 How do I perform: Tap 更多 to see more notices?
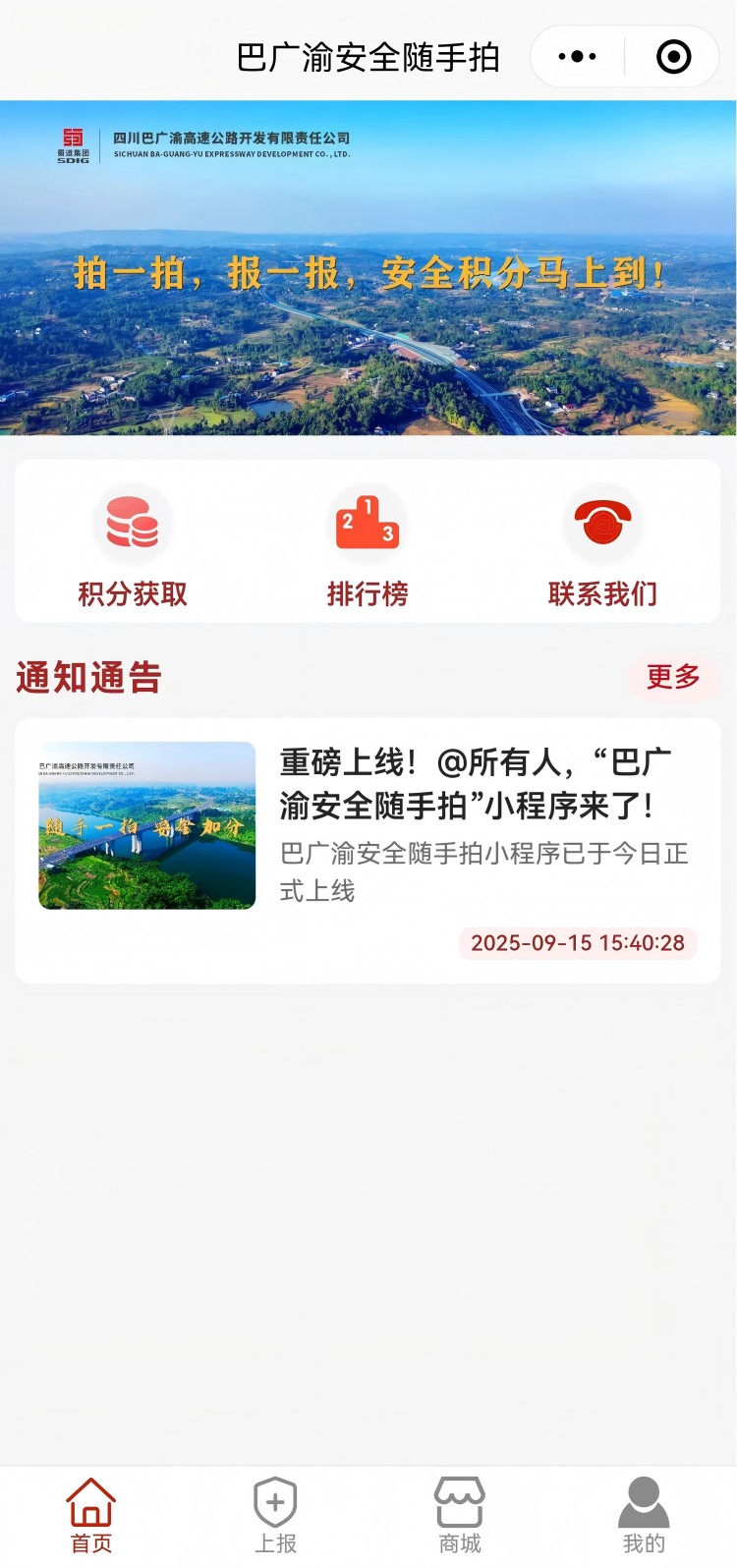tap(673, 677)
